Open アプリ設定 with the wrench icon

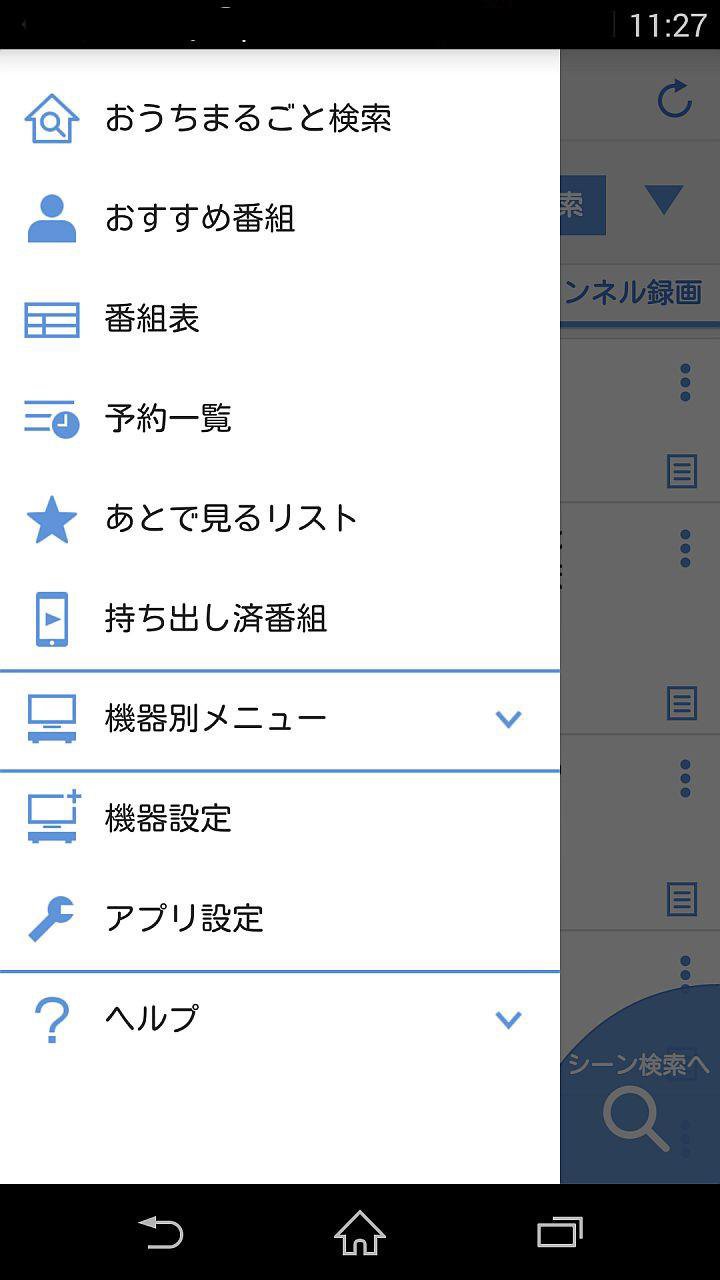pos(51,917)
